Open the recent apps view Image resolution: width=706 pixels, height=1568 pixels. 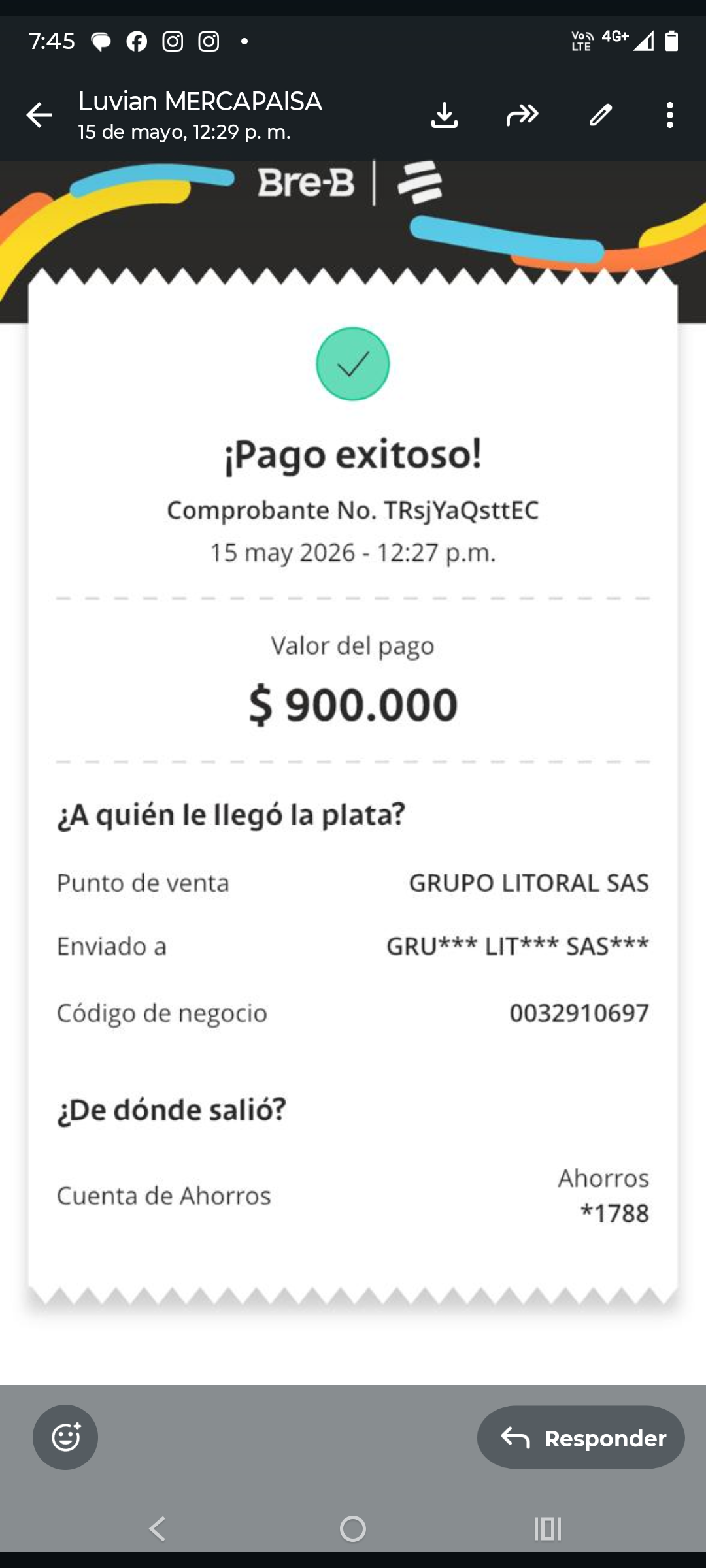[548, 1529]
